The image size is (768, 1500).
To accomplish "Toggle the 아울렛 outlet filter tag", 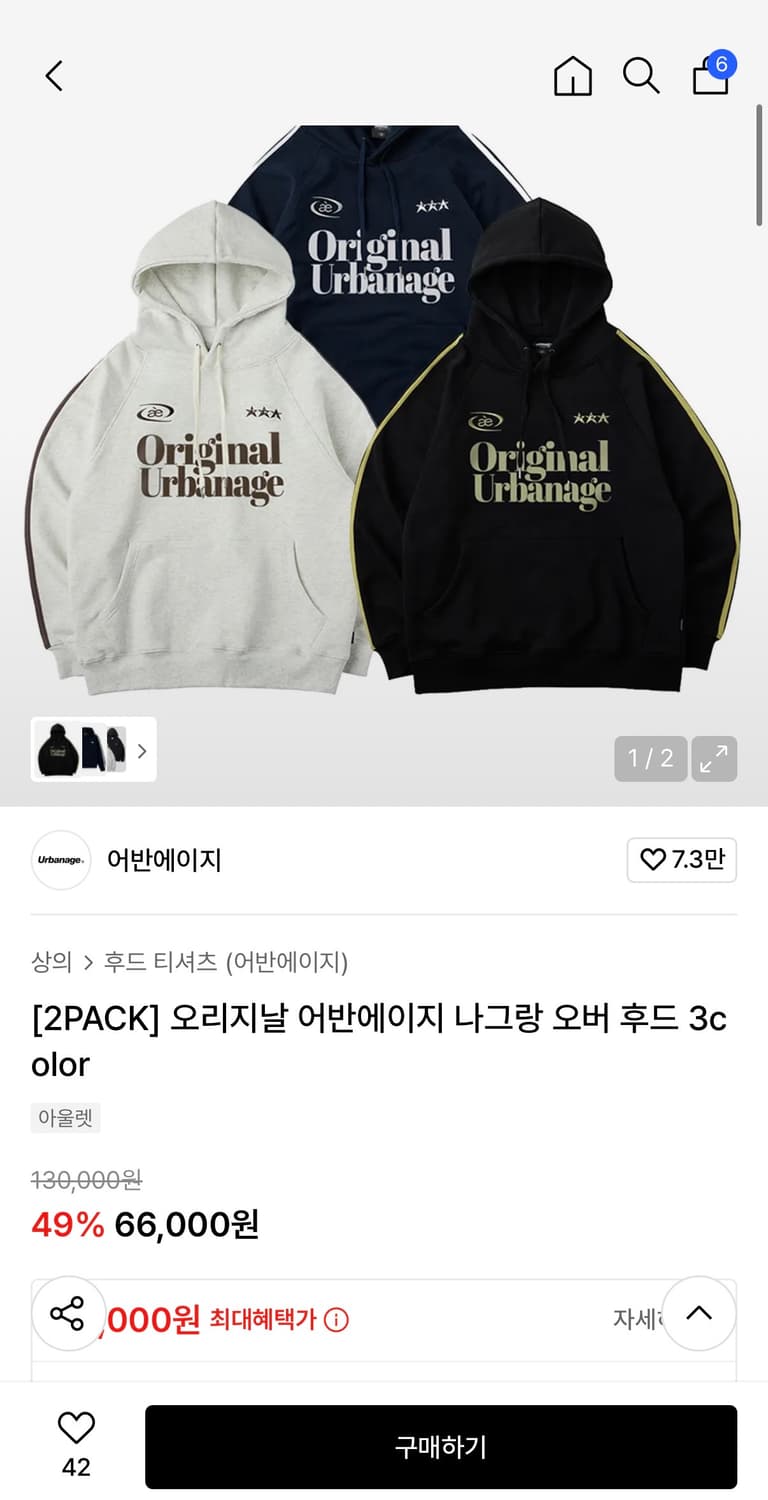I will click(65, 1117).
